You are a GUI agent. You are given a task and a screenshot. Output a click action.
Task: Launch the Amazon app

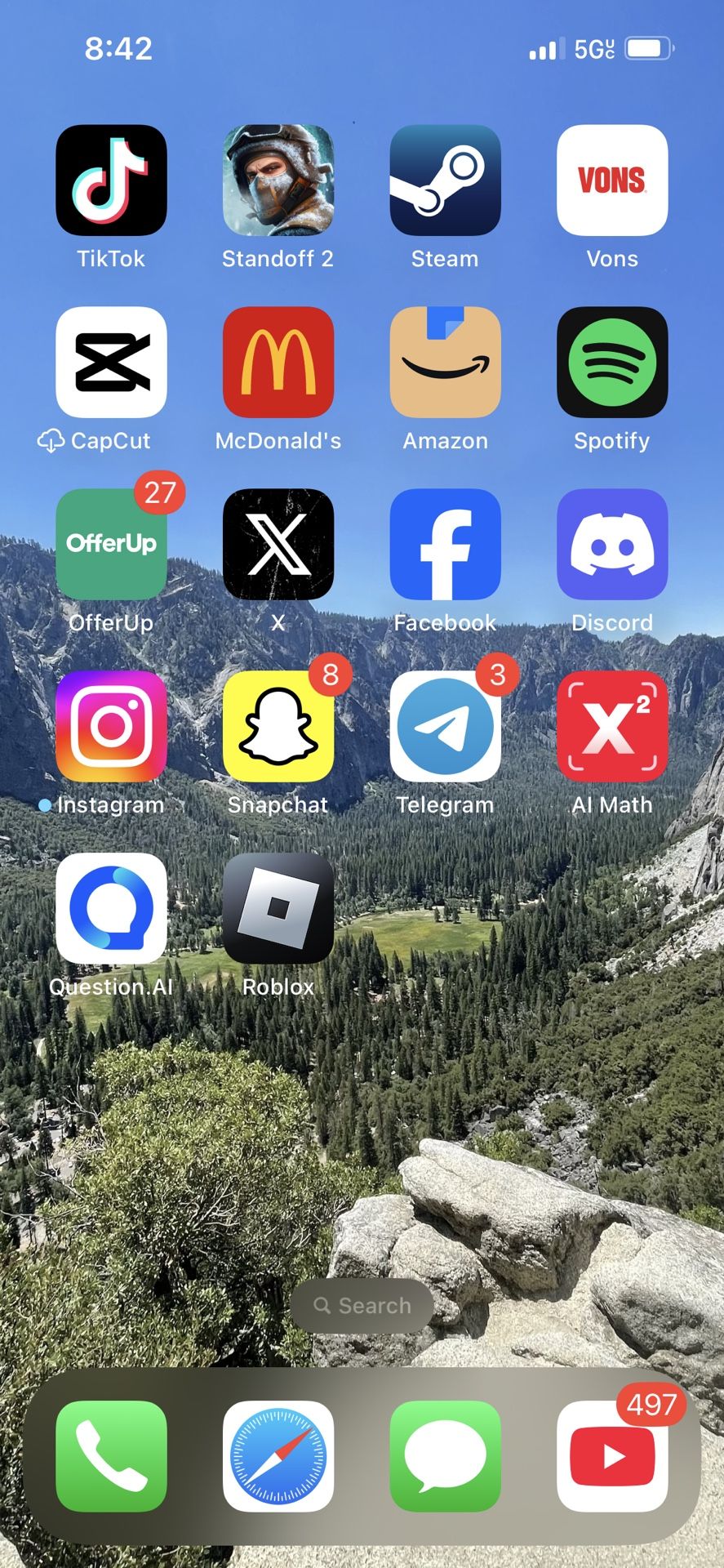pos(445,362)
